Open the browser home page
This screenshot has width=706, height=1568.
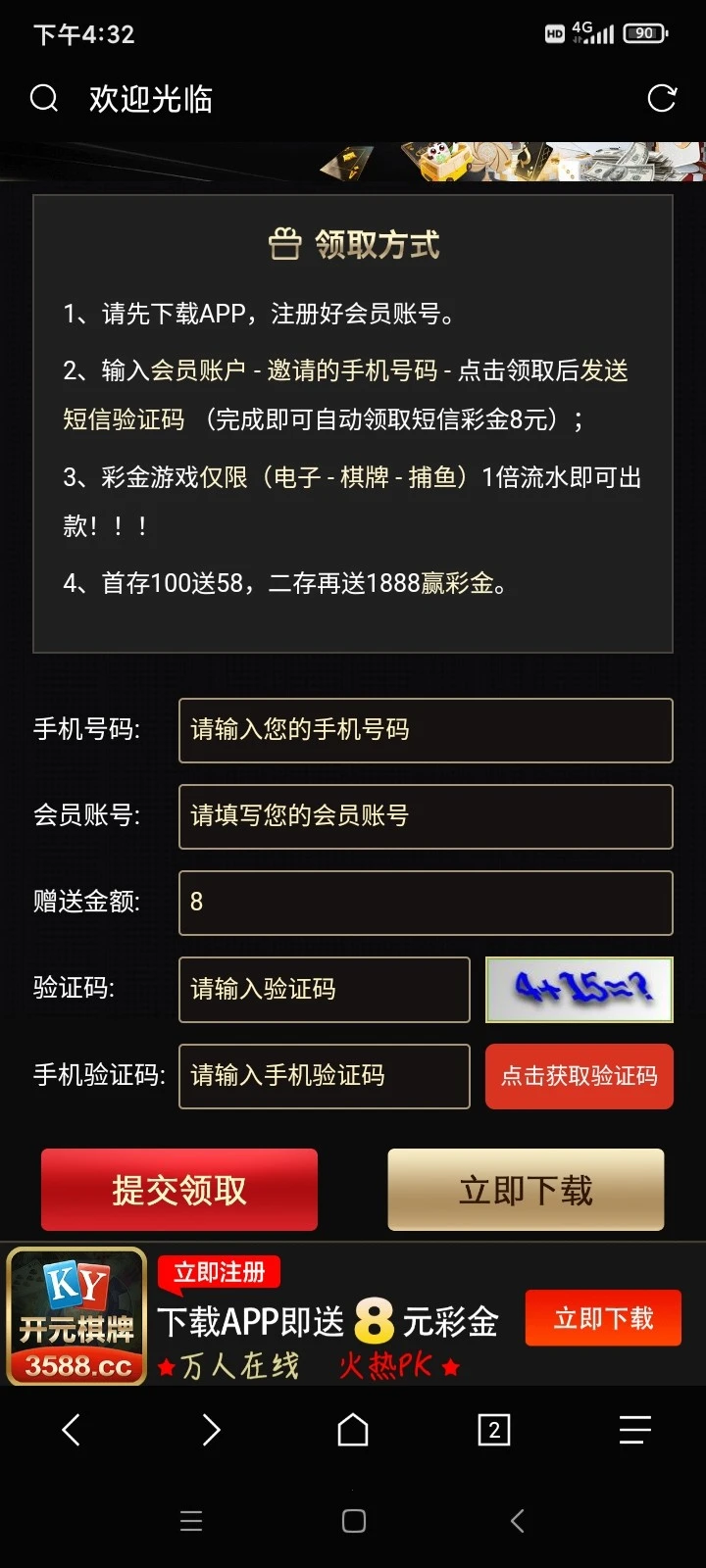pyautogui.click(x=353, y=1430)
